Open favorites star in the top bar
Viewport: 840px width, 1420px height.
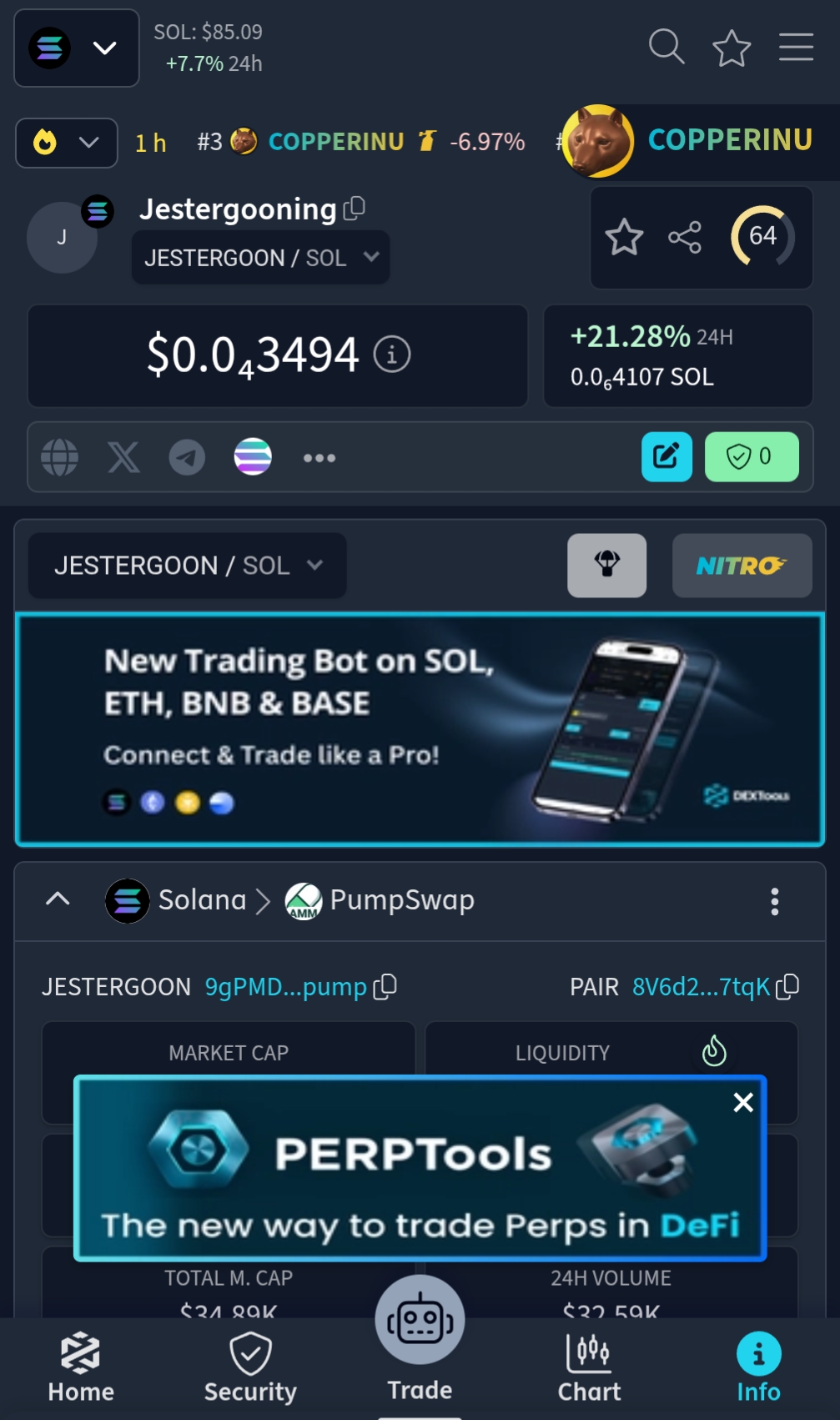pyautogui.click(x=731, y=48)
